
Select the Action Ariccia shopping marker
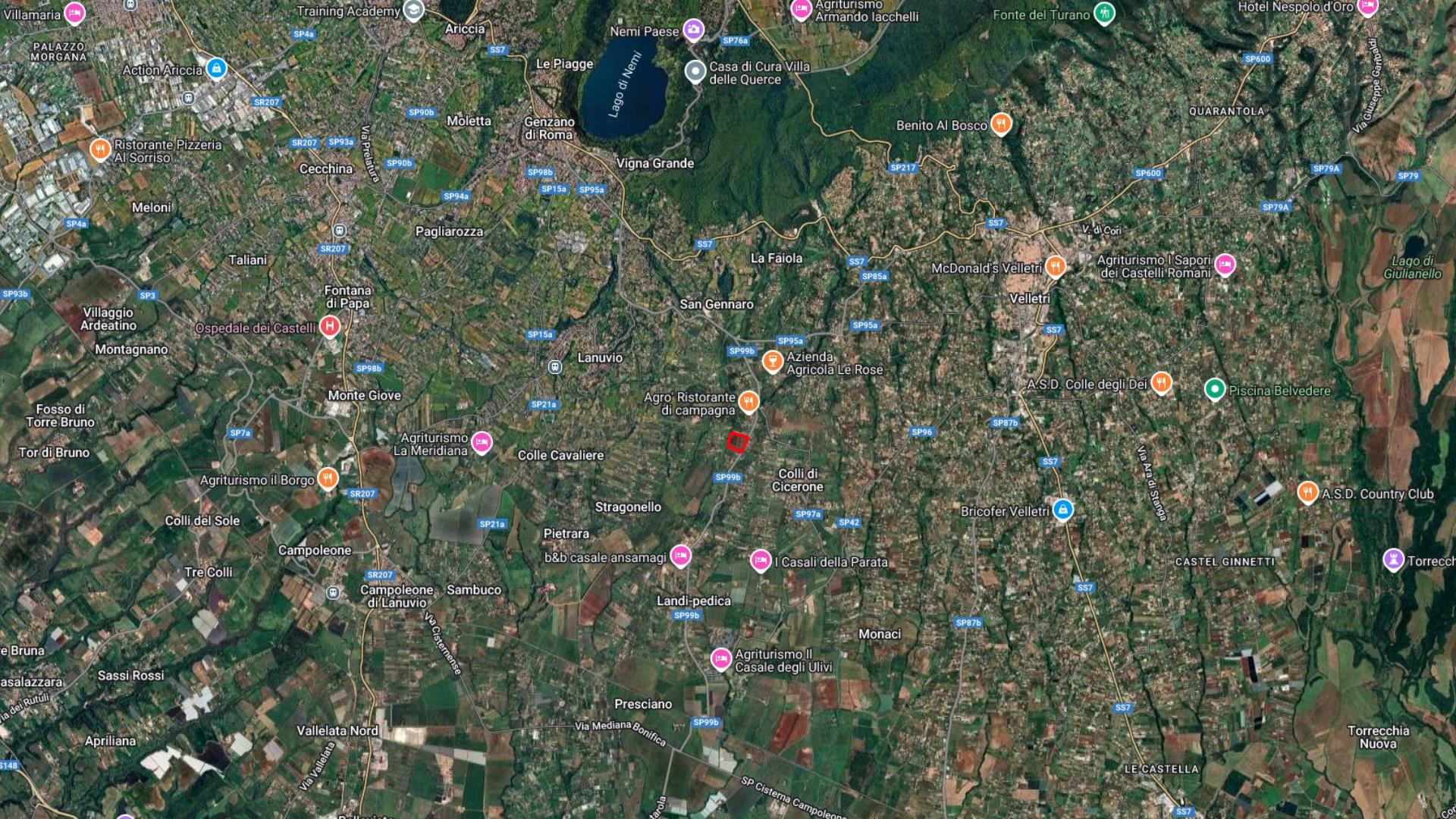pyautogui.click(x=216, y=68)
